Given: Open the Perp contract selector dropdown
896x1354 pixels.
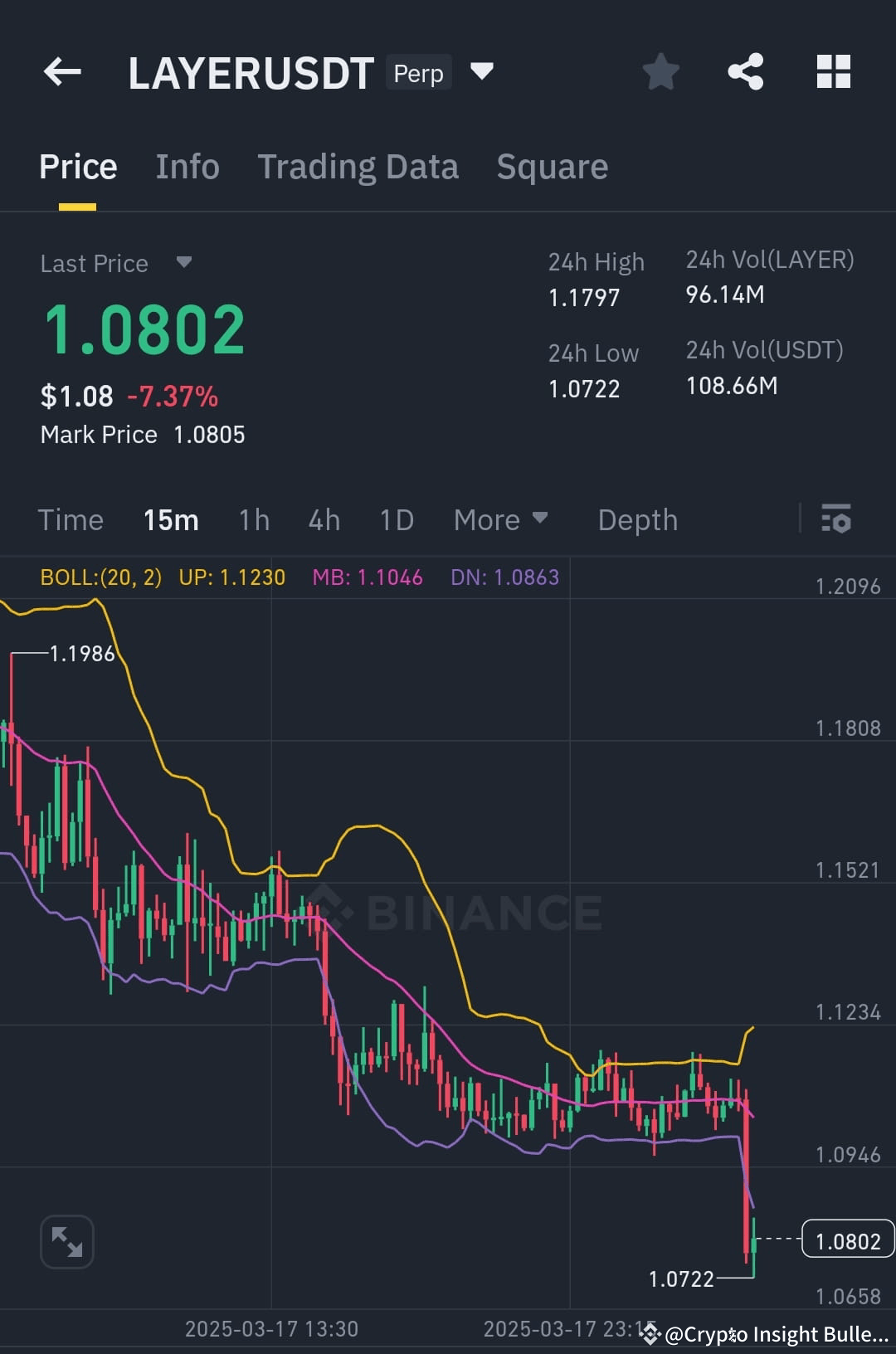Looking at the screenshot, I should (x=482, y=72).
